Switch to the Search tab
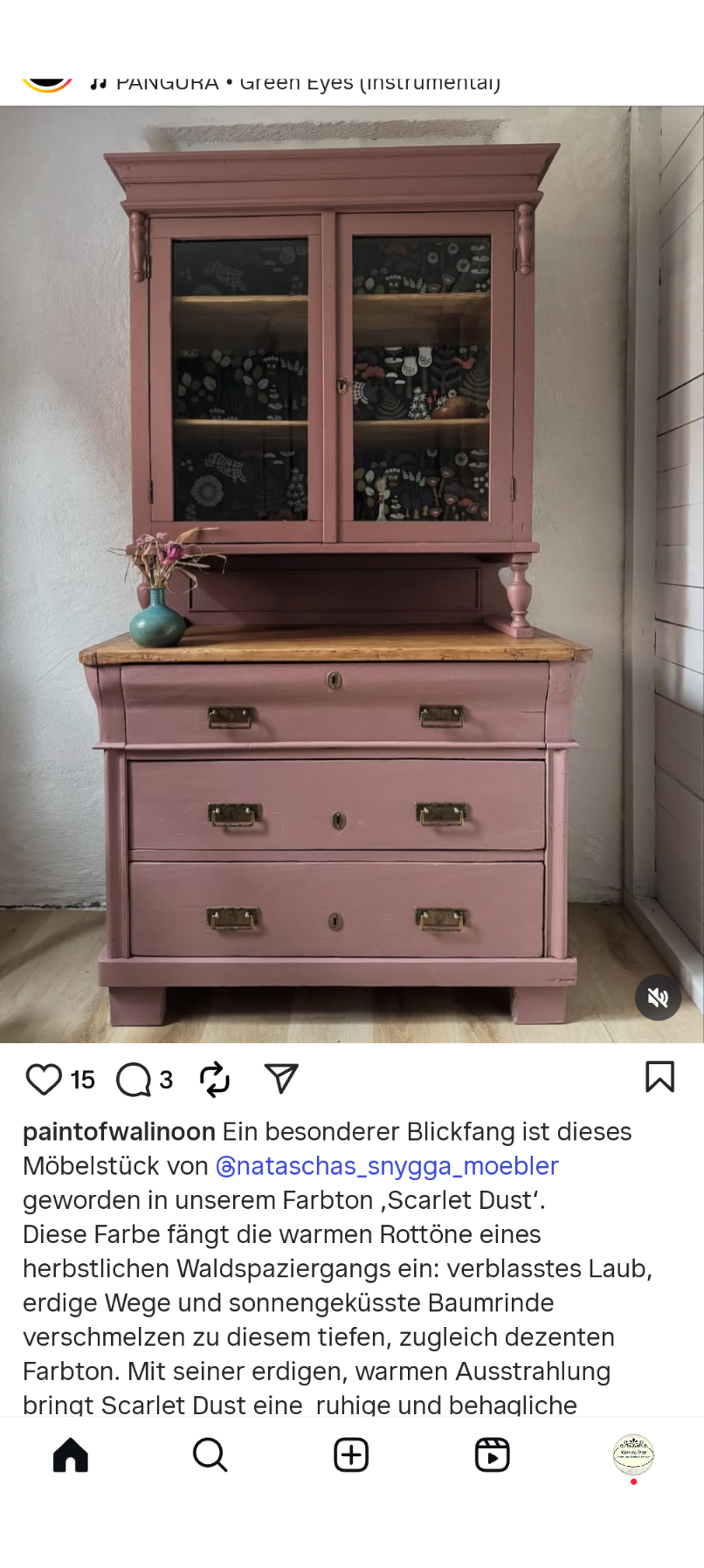The image size is (704, 1568). (x=210, y=1455)
